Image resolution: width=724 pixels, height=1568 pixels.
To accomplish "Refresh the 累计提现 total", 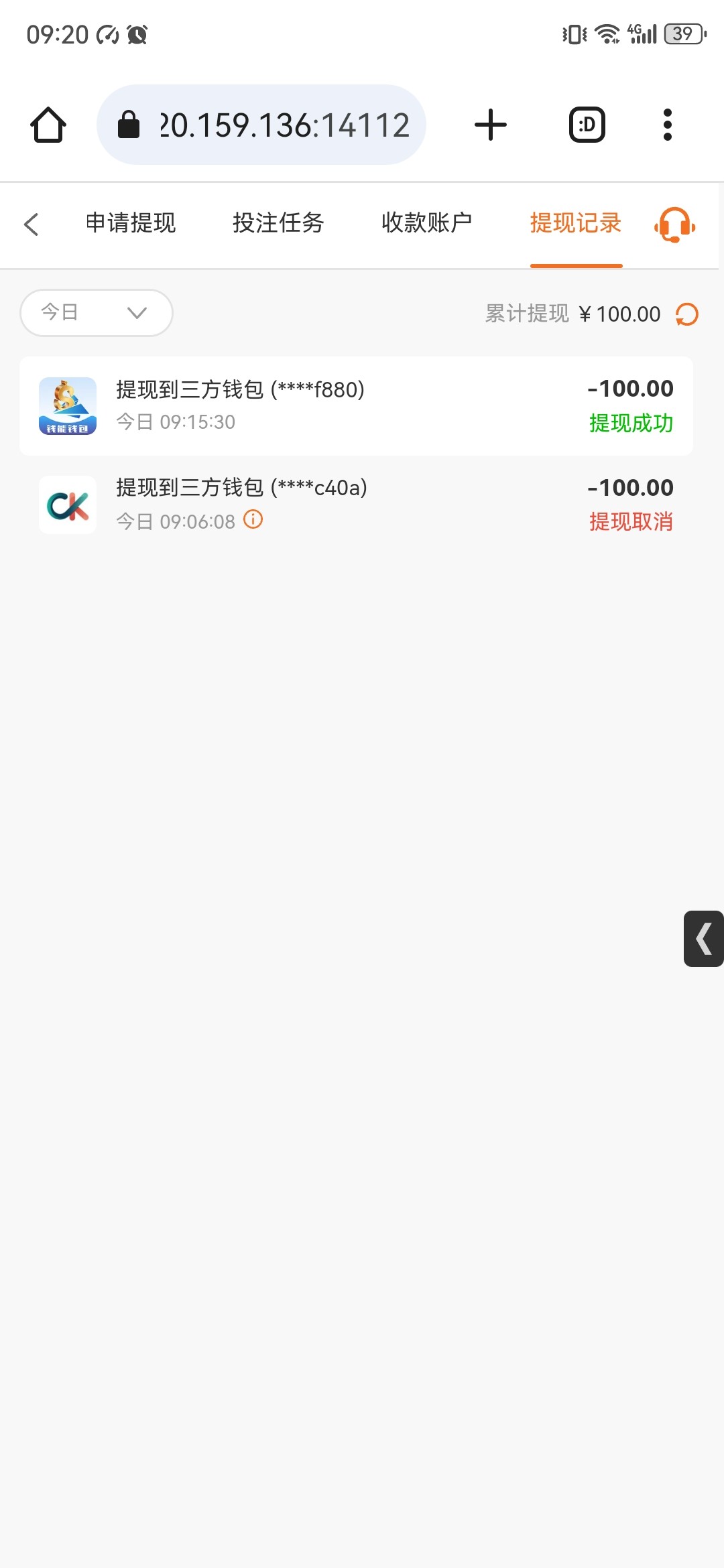I will [687, 314].
